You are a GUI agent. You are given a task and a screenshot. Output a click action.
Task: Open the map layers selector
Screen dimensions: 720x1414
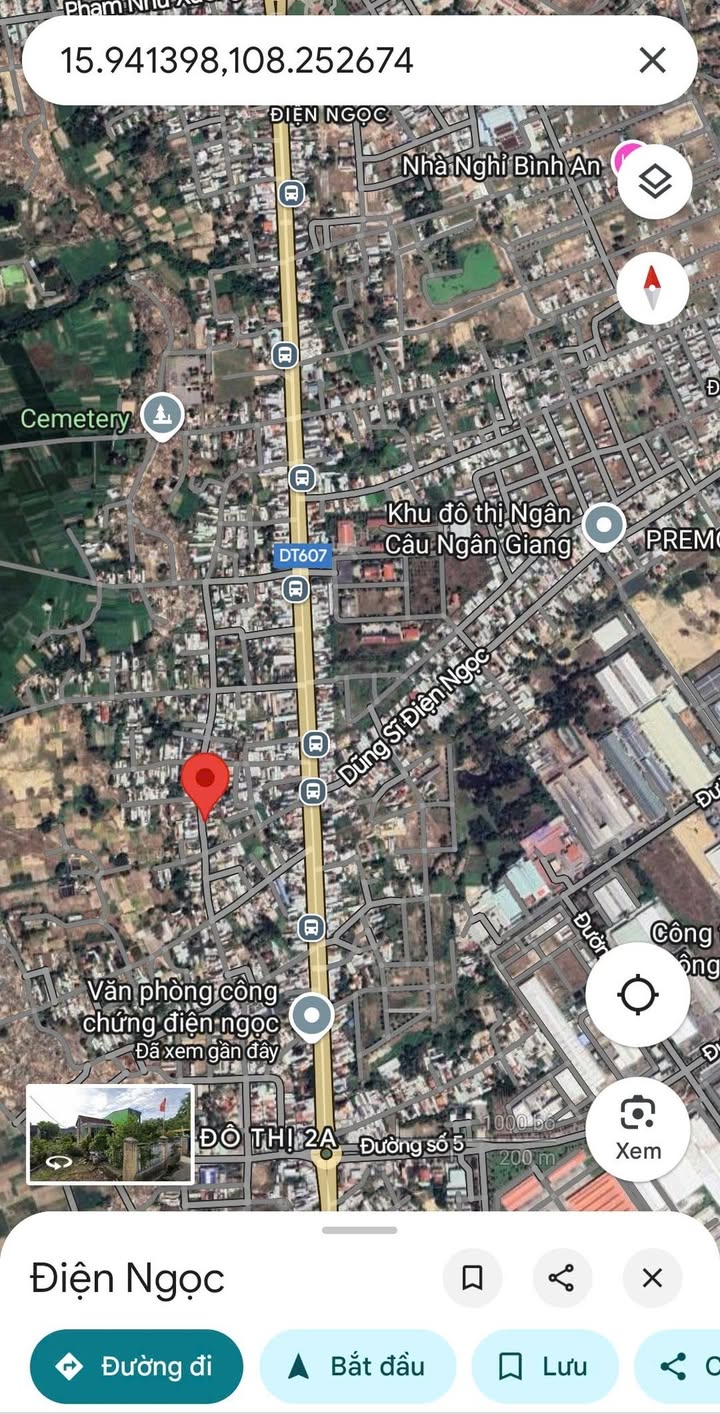click(654, 182)
